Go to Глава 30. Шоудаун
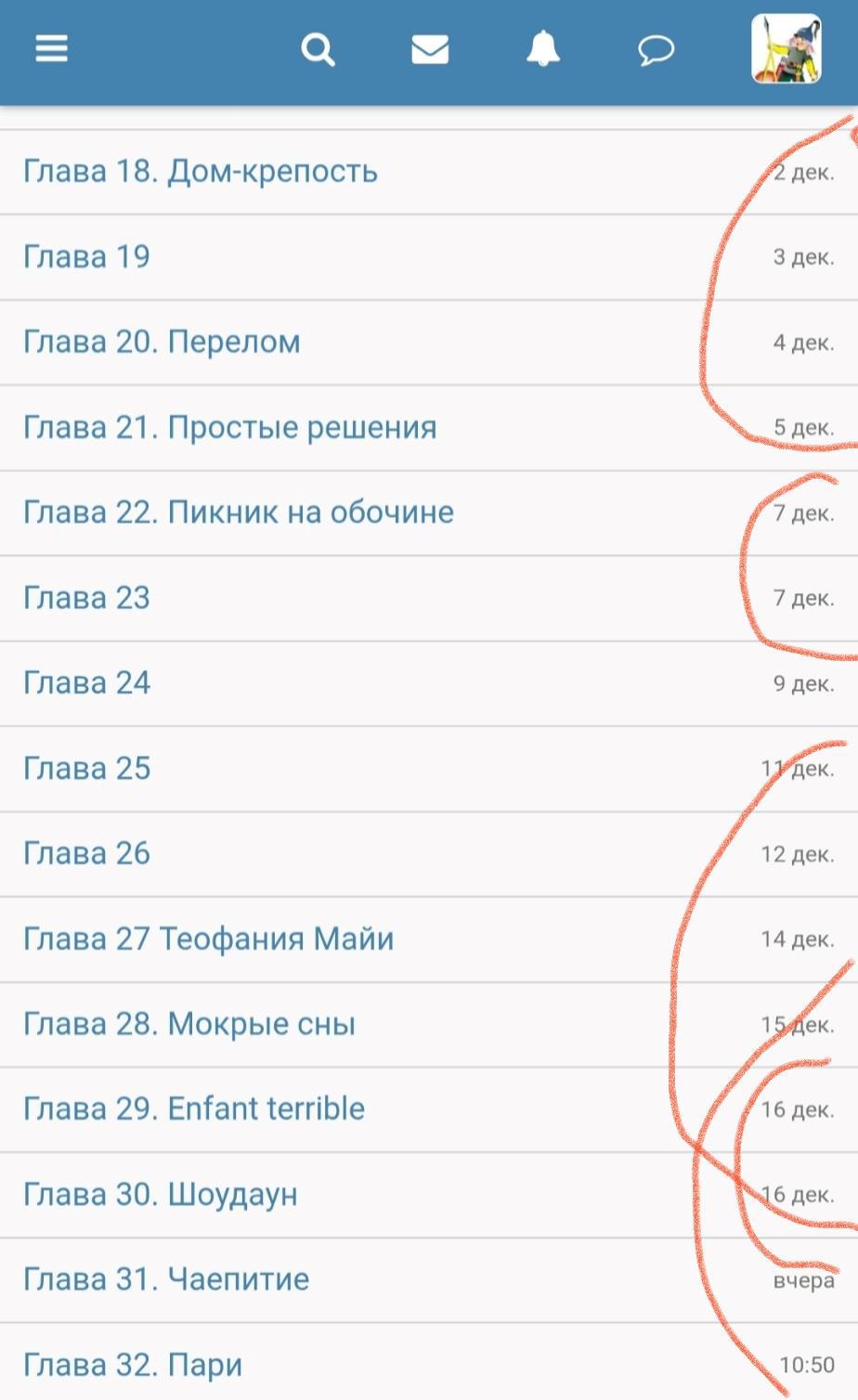 pyautogui.click(x=161, y=1194)
